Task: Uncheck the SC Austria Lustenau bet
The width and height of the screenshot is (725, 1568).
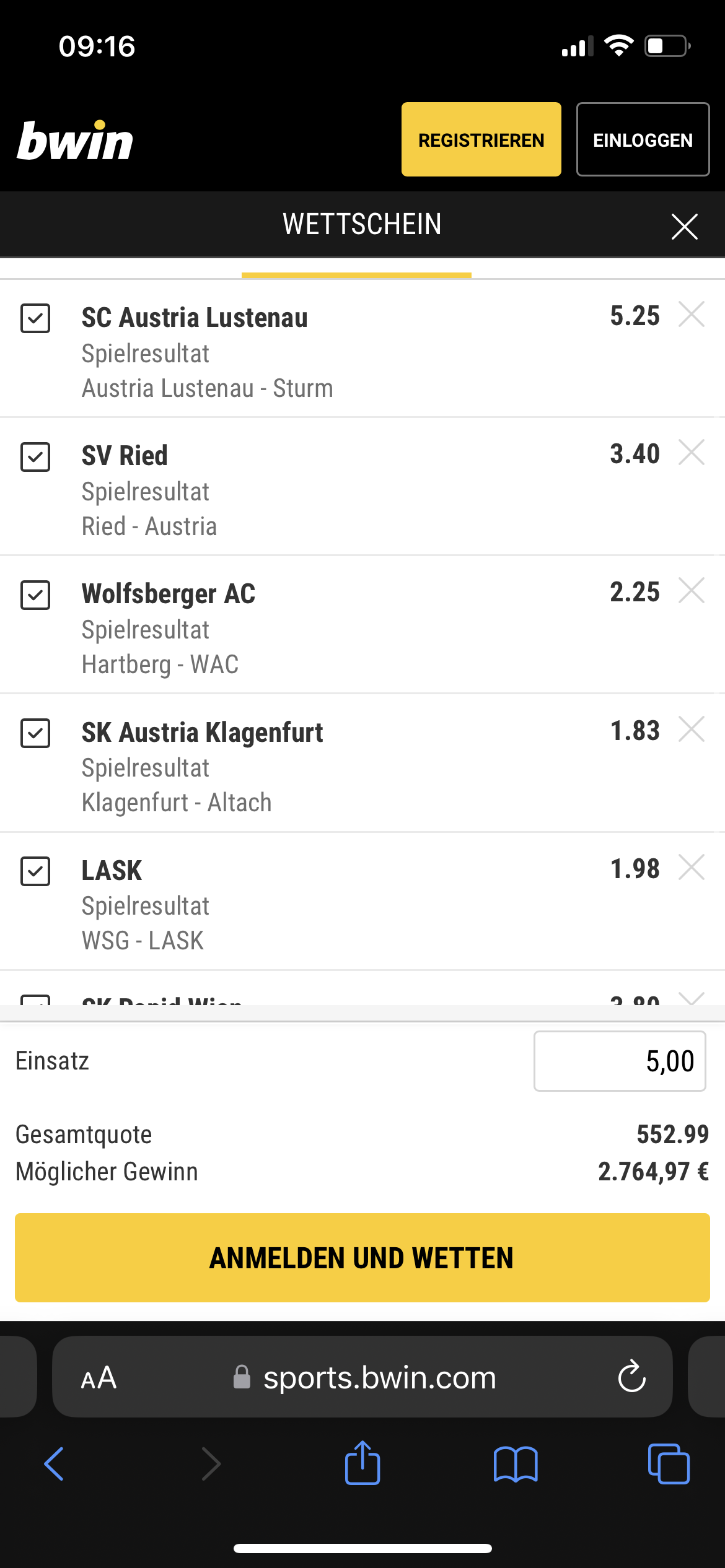Action: [35, 318]
